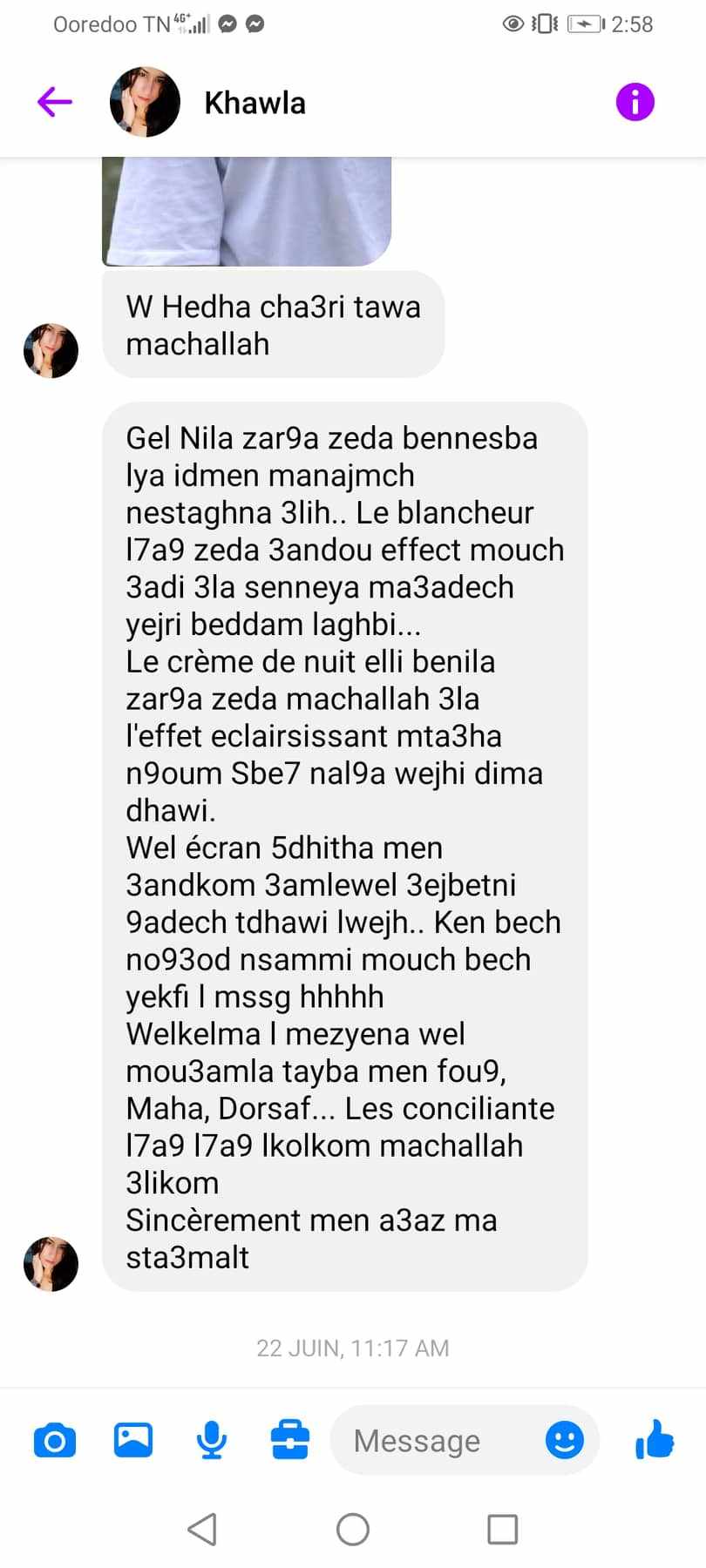Tap the system home button

coord(353,1529)
